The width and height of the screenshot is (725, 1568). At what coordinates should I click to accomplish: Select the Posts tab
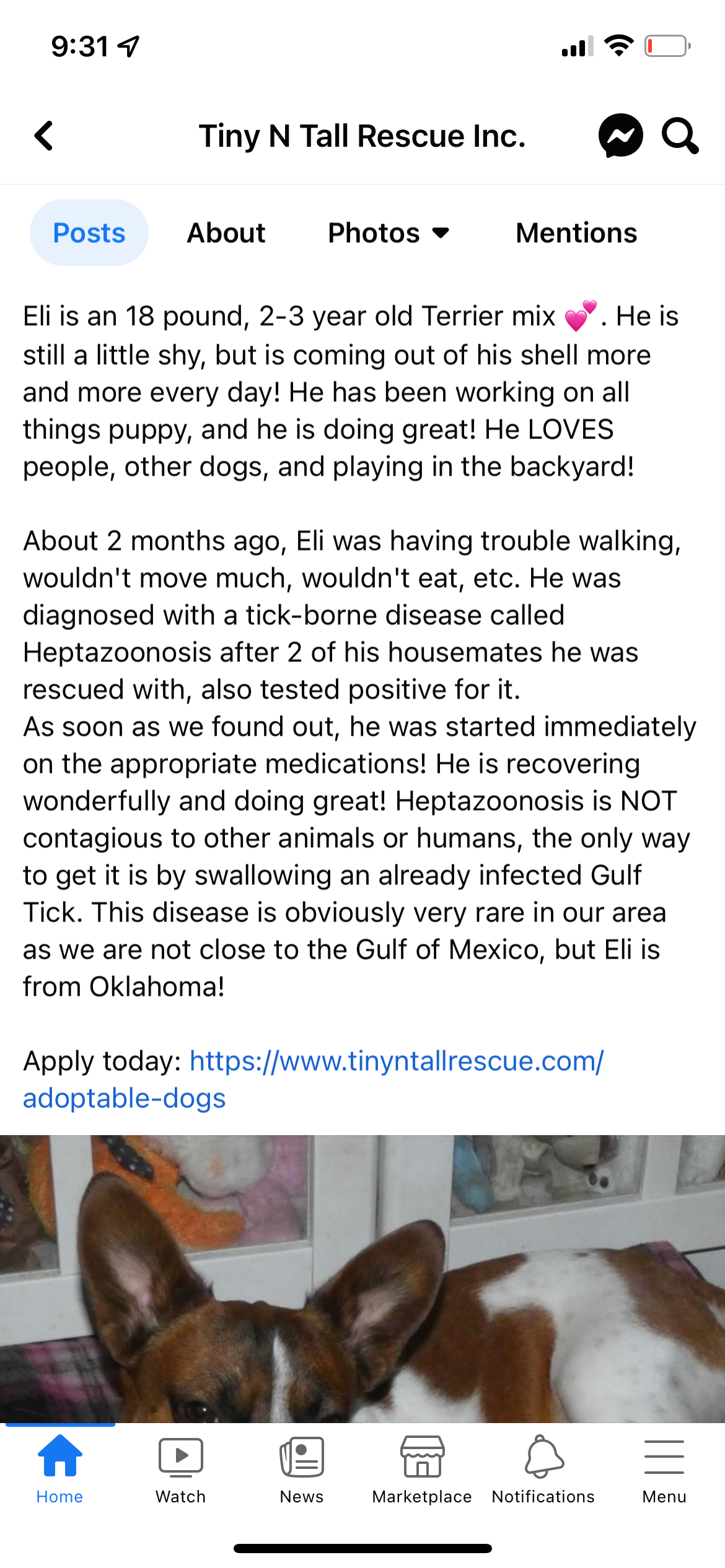(89, 233)
